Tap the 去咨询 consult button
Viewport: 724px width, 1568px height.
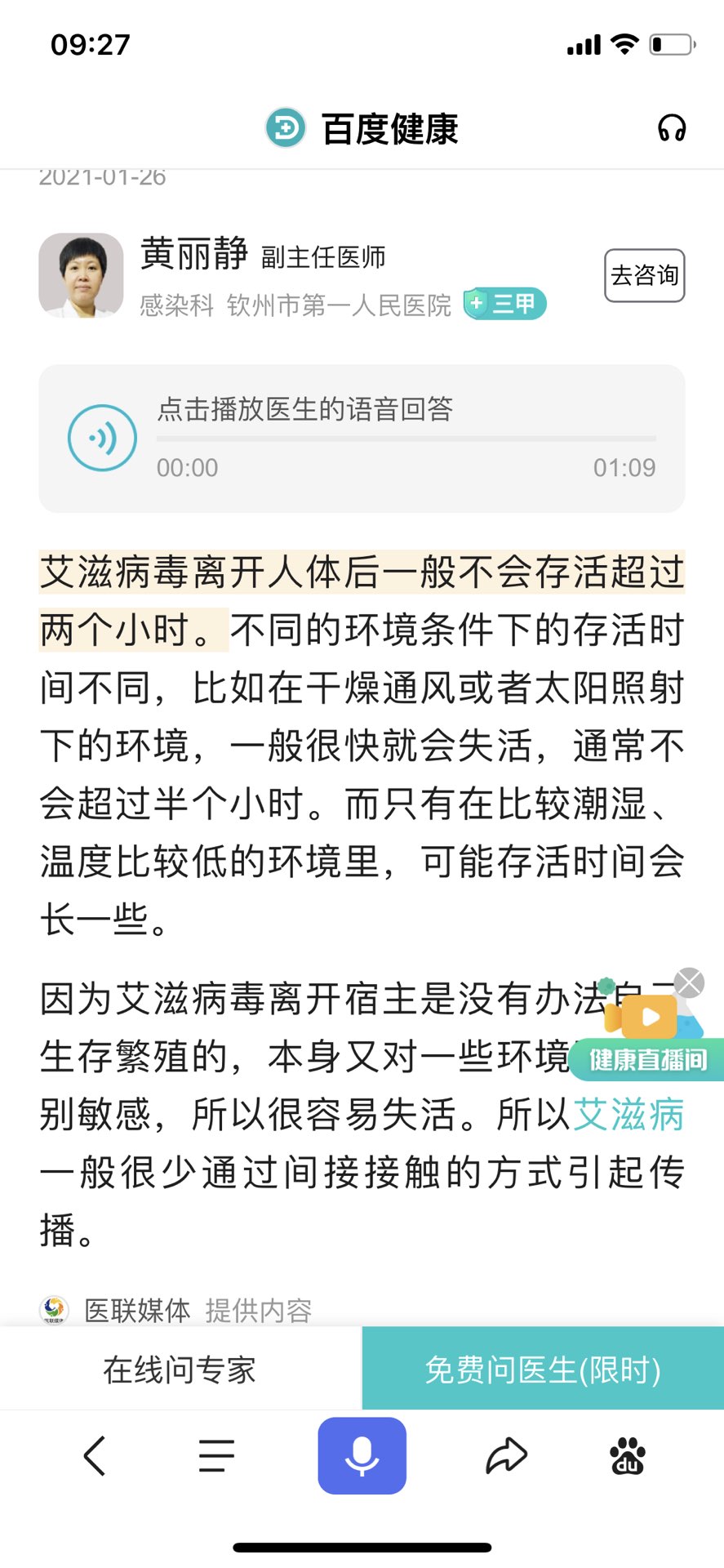[x=644, y=276]
